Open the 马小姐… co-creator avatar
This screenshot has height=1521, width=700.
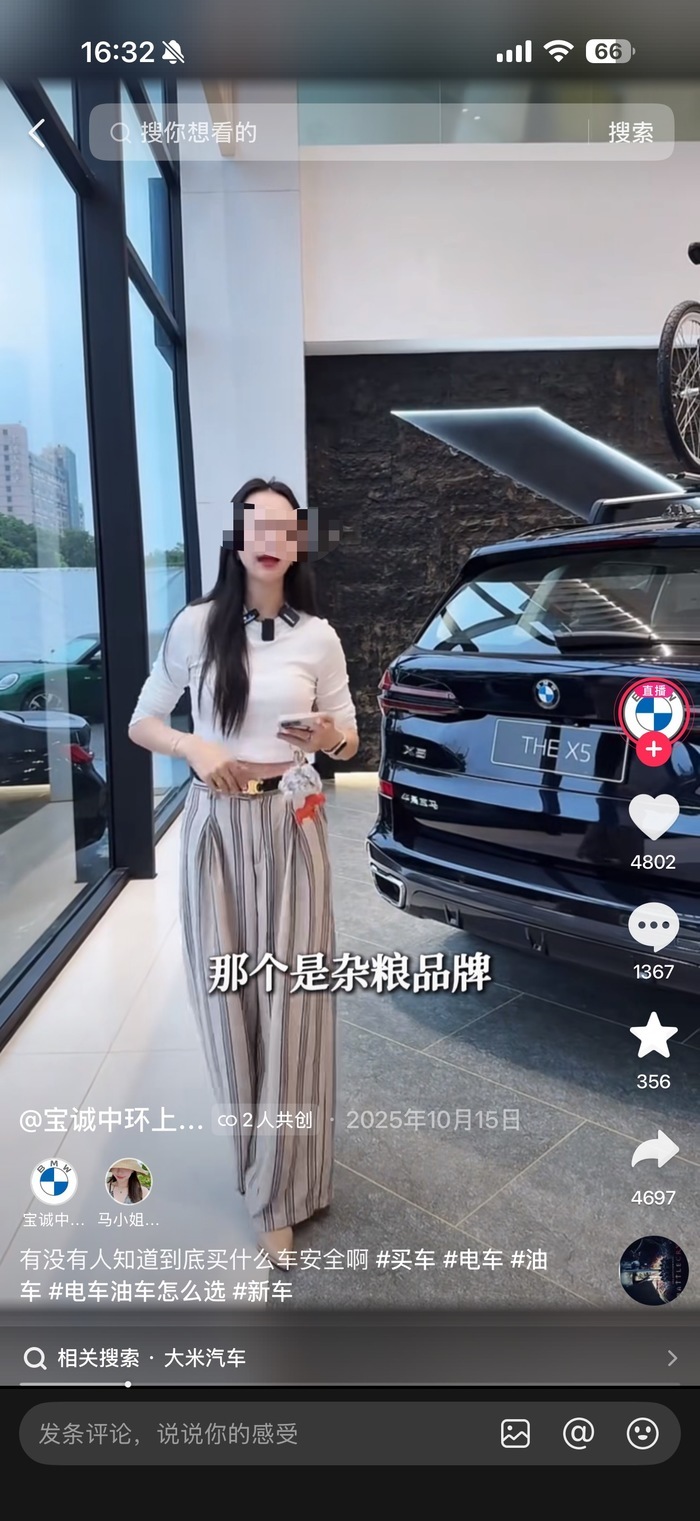[x=129, y=1182]
